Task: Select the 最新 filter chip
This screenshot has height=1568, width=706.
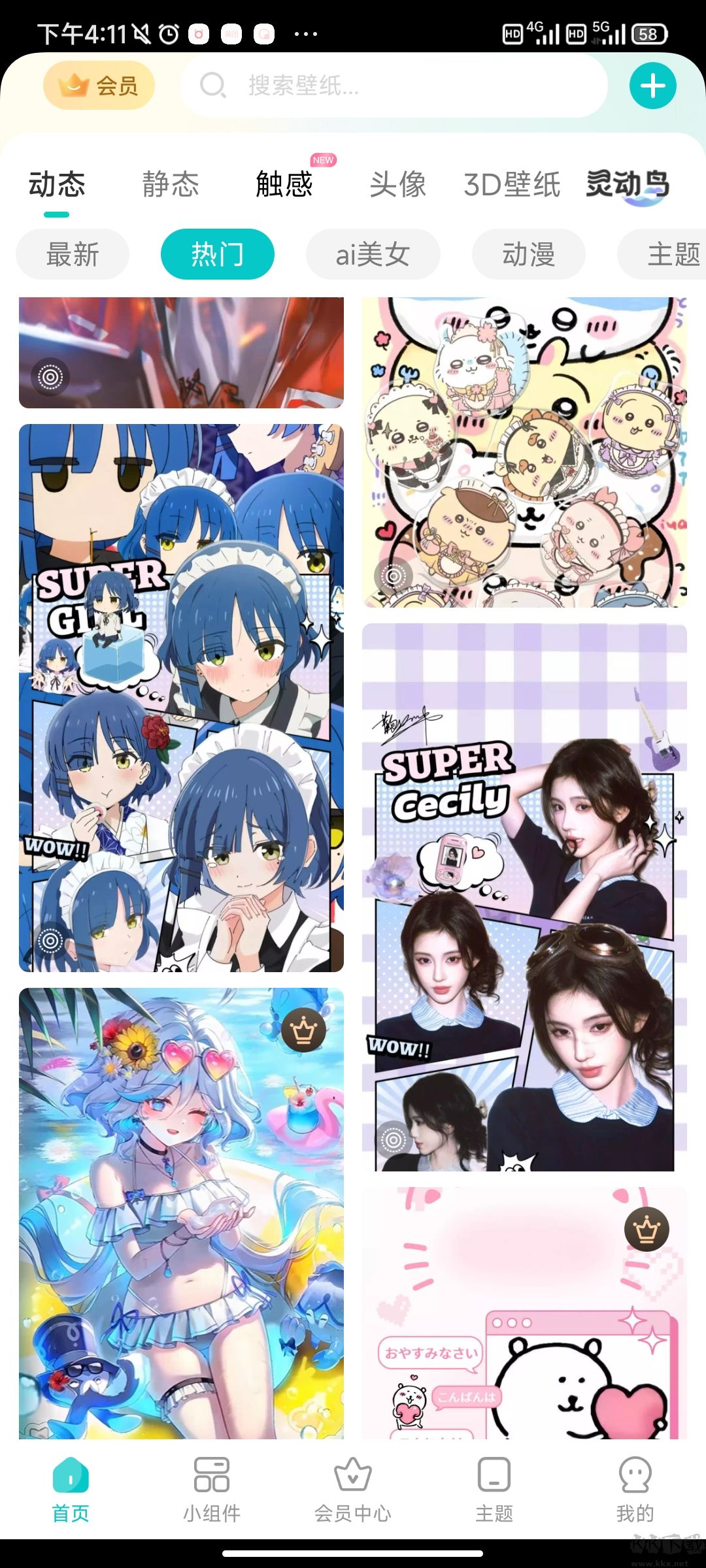Action: click(73, 254)
